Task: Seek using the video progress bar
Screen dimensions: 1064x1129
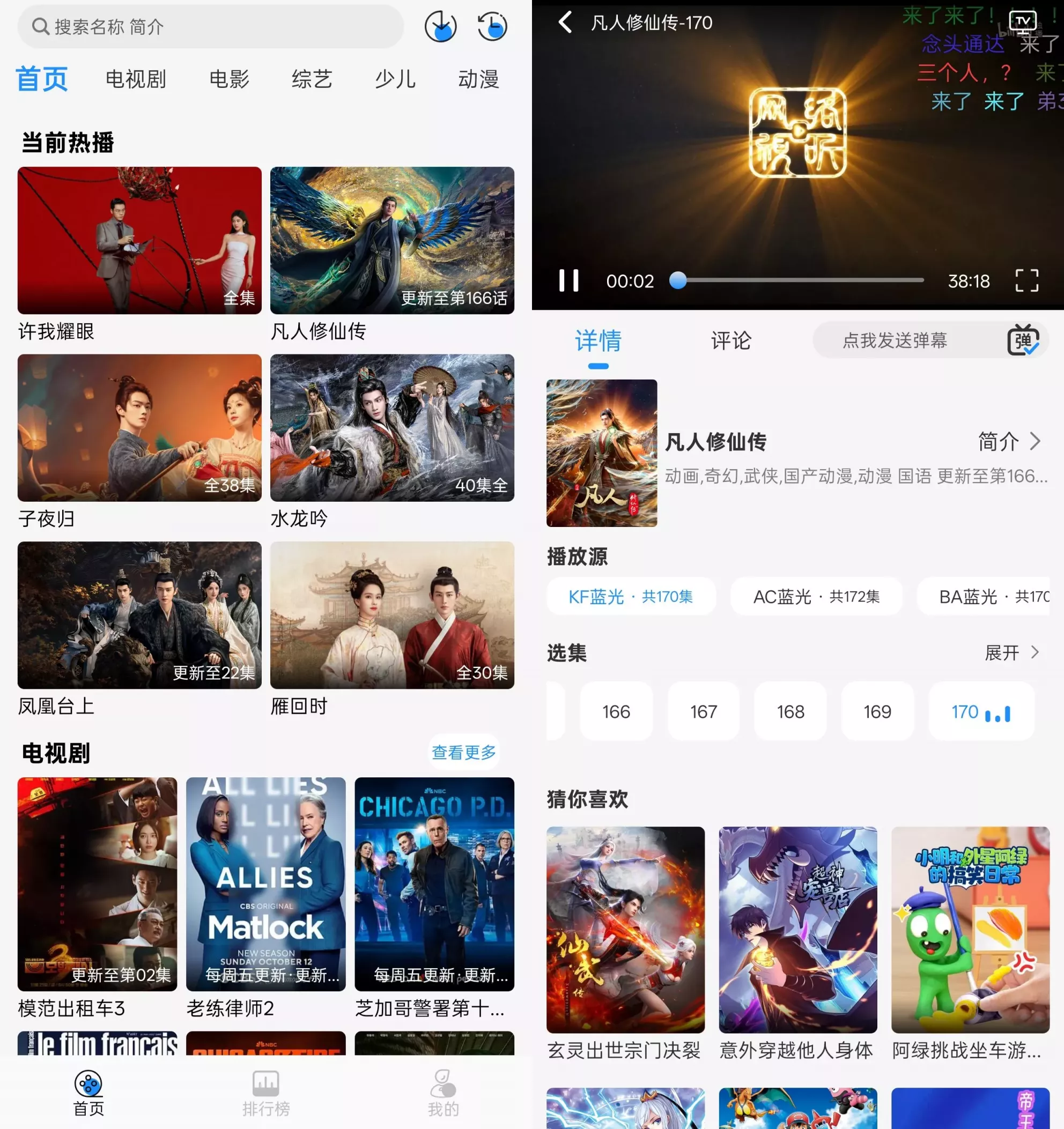Action: coord(795,280)
